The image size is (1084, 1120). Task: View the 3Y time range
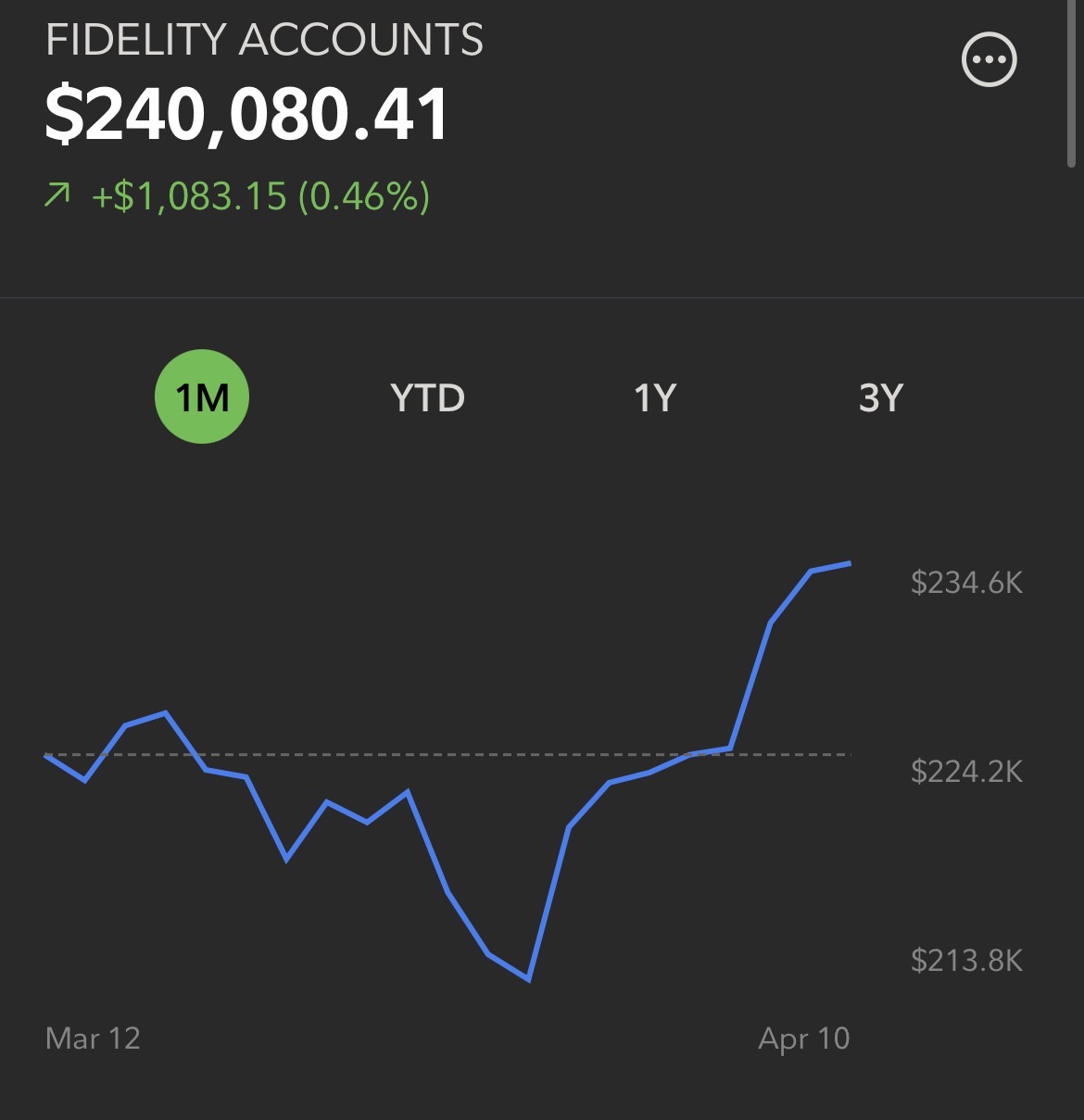(880, 398)
